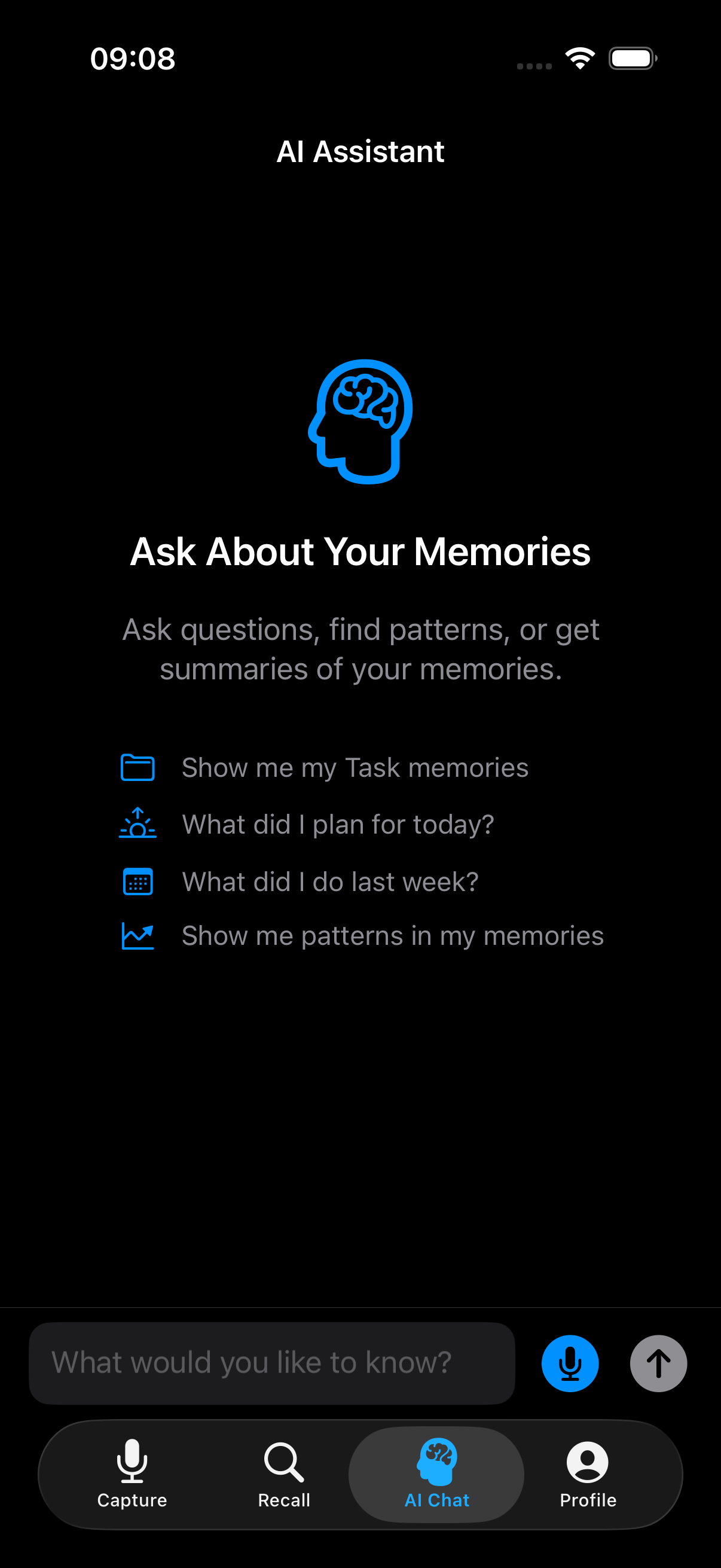Pick the 'What did I do last week?' prompt
This screenshot has height=1568, width=721.
[x=330, y=882]
